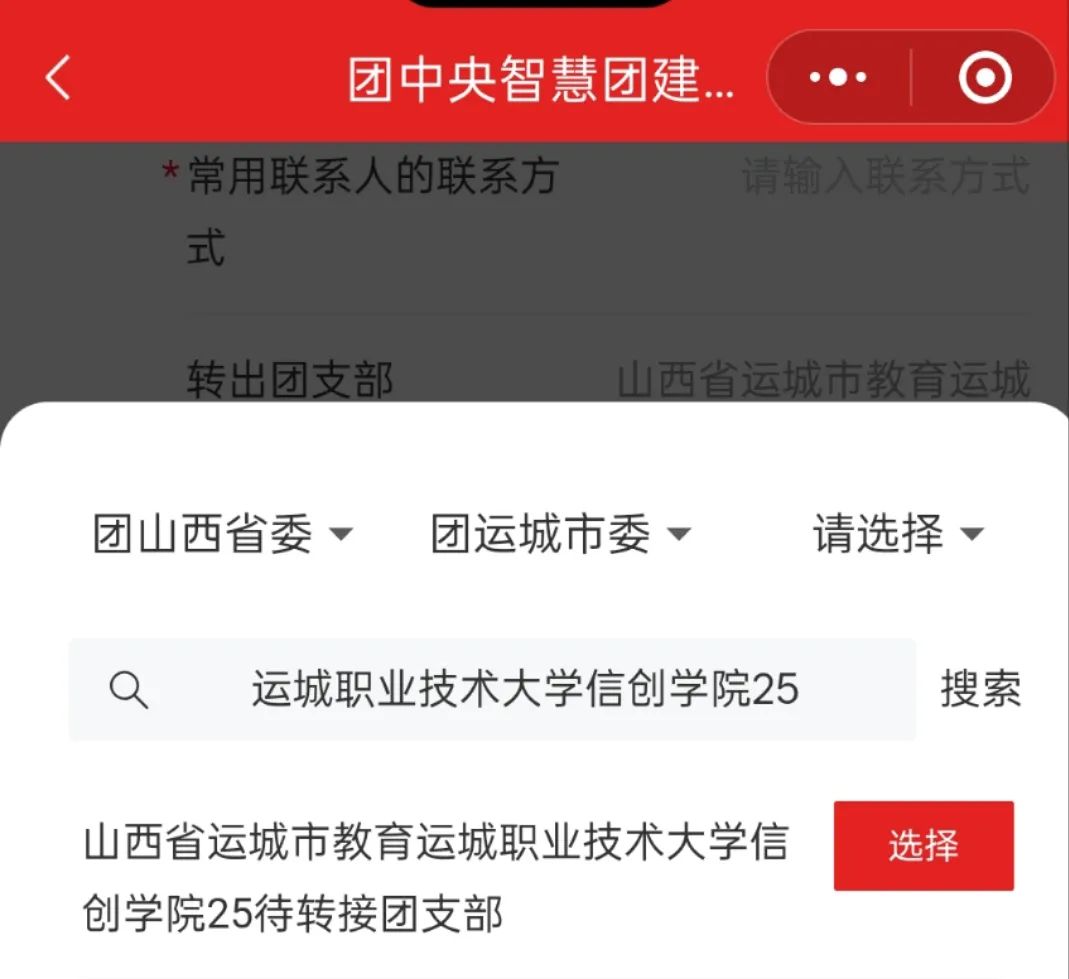Expand the 团运城市委 dropdown
Viewport: 1069px width, 979px height.
pyautogui.click(x=560, y=534)
